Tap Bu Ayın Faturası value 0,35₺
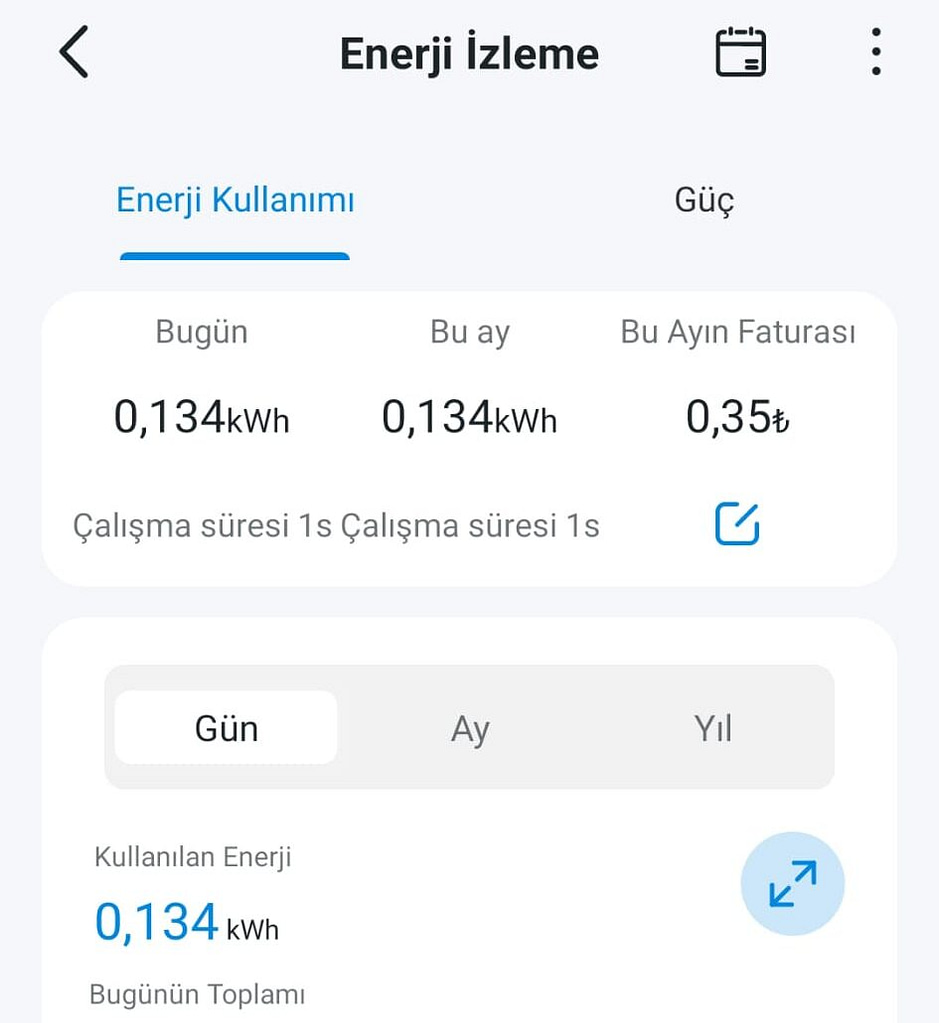 pos(737,413)
